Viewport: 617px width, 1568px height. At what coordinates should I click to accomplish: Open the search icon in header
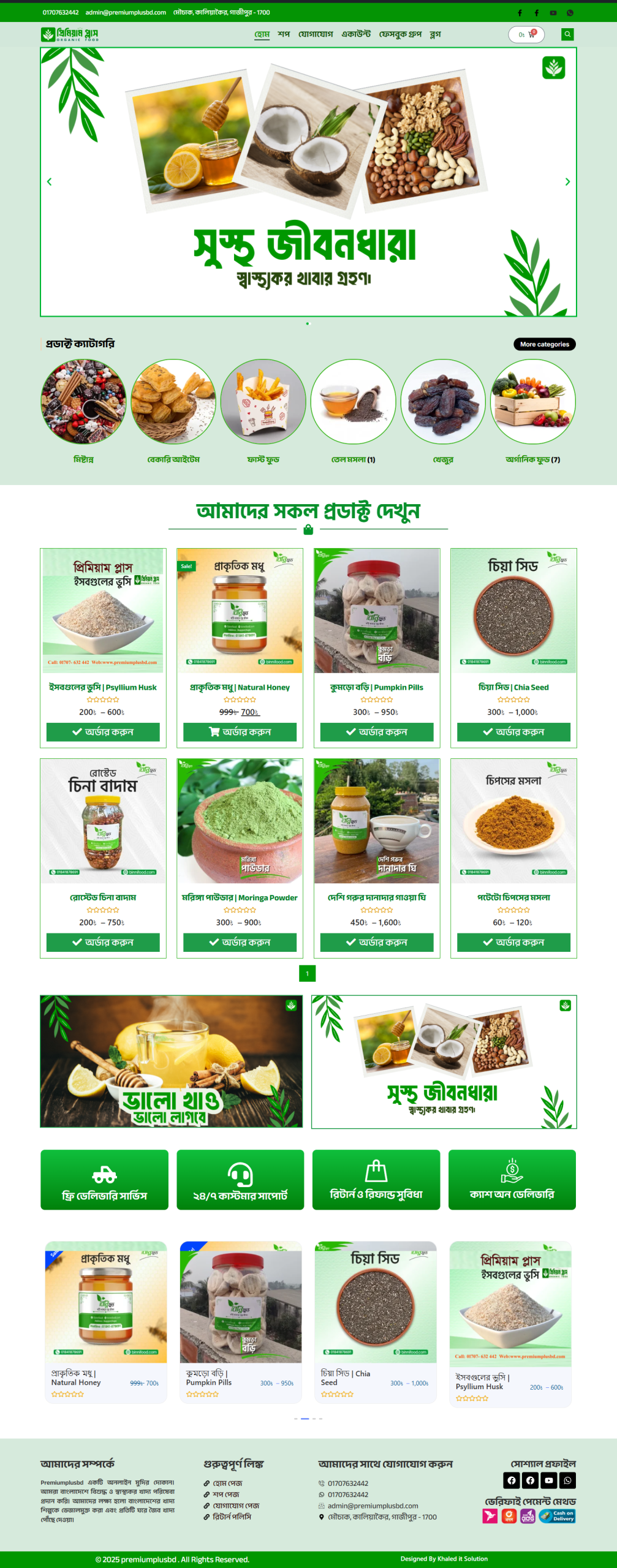click(567, 34)
